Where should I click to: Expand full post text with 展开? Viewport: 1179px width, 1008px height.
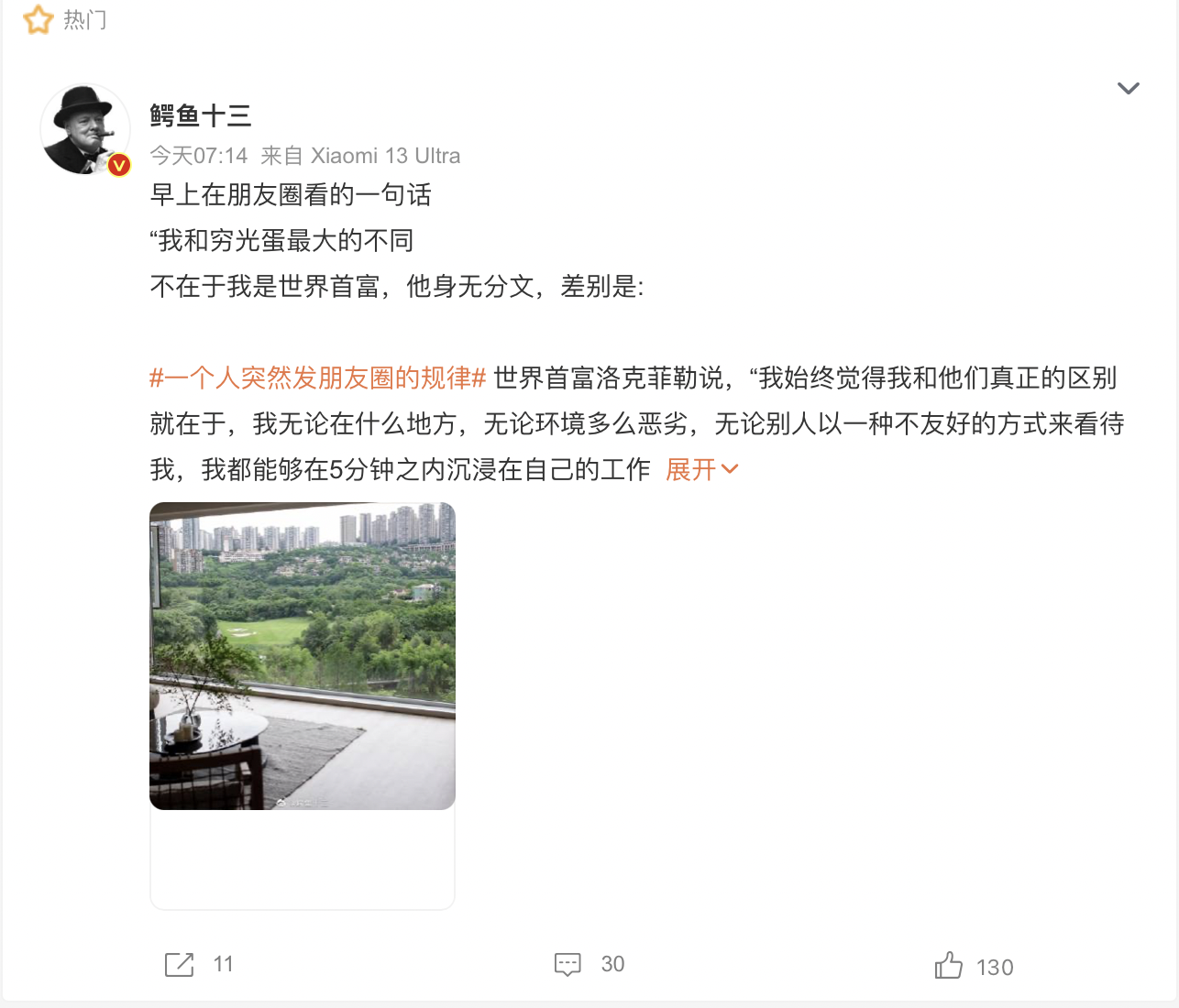[701, 470]
